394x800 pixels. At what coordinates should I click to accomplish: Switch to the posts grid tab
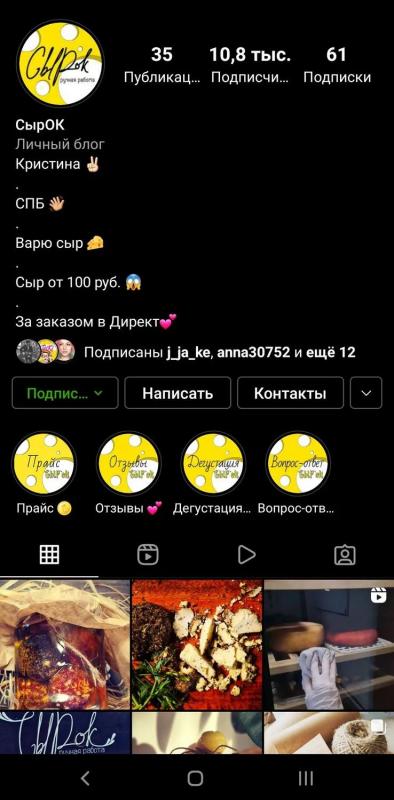tap(50, 554)
